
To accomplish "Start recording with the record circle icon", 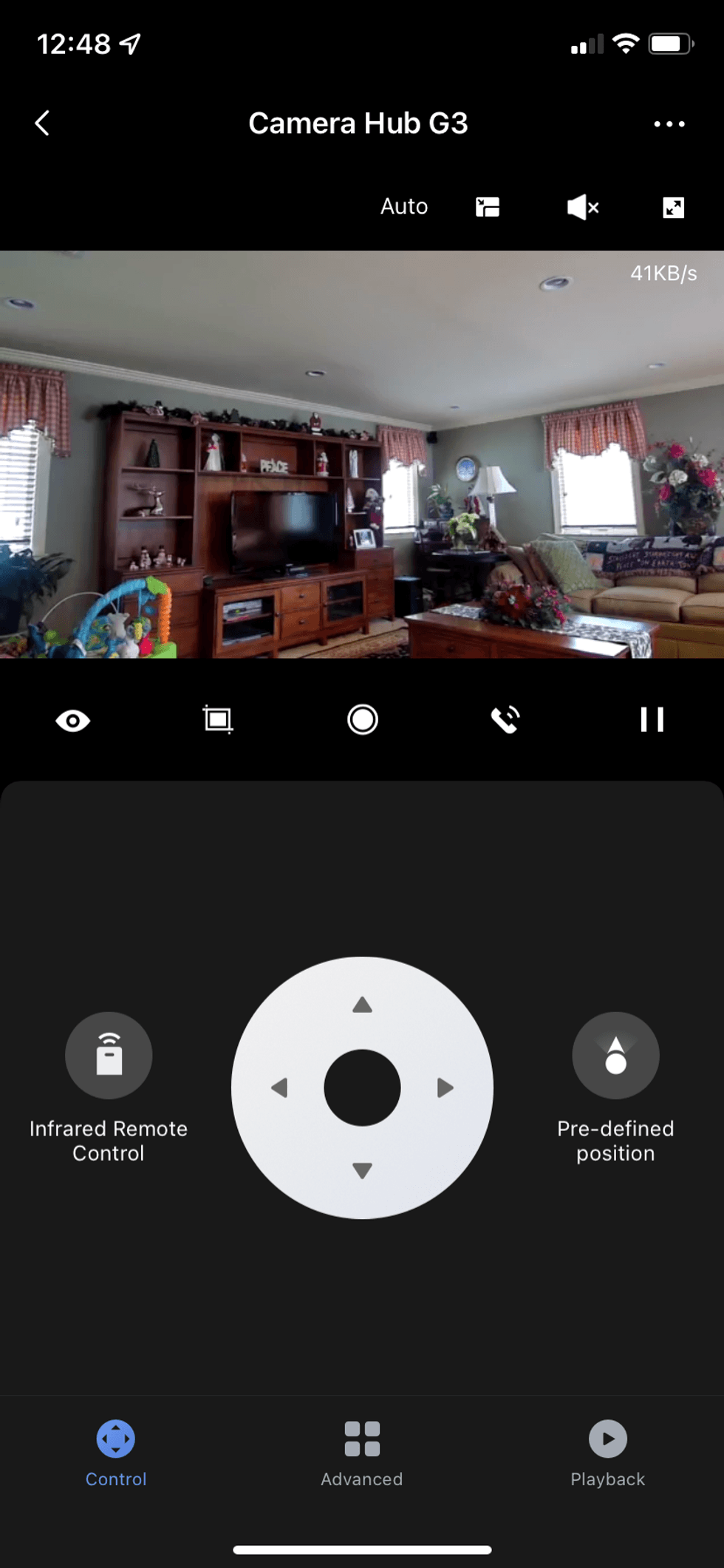I will (x=362, y=719).
